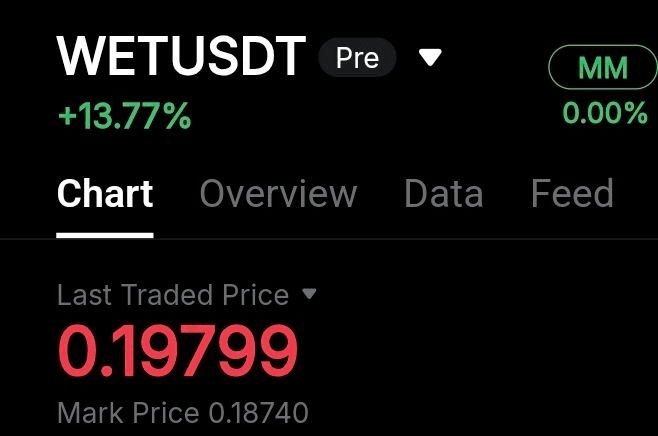Open the Data tab
Viewport: 658px width, 436px height.
[x=443, y=193]
